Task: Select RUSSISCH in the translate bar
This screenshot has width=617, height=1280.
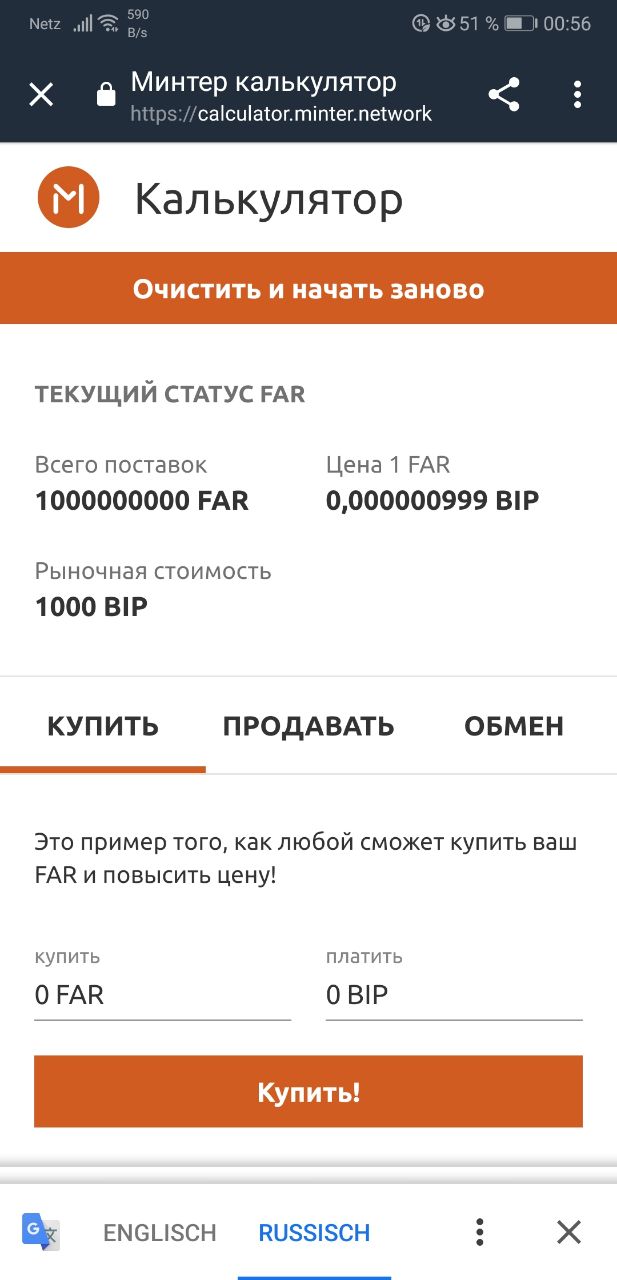Action: coord(314,1232)
